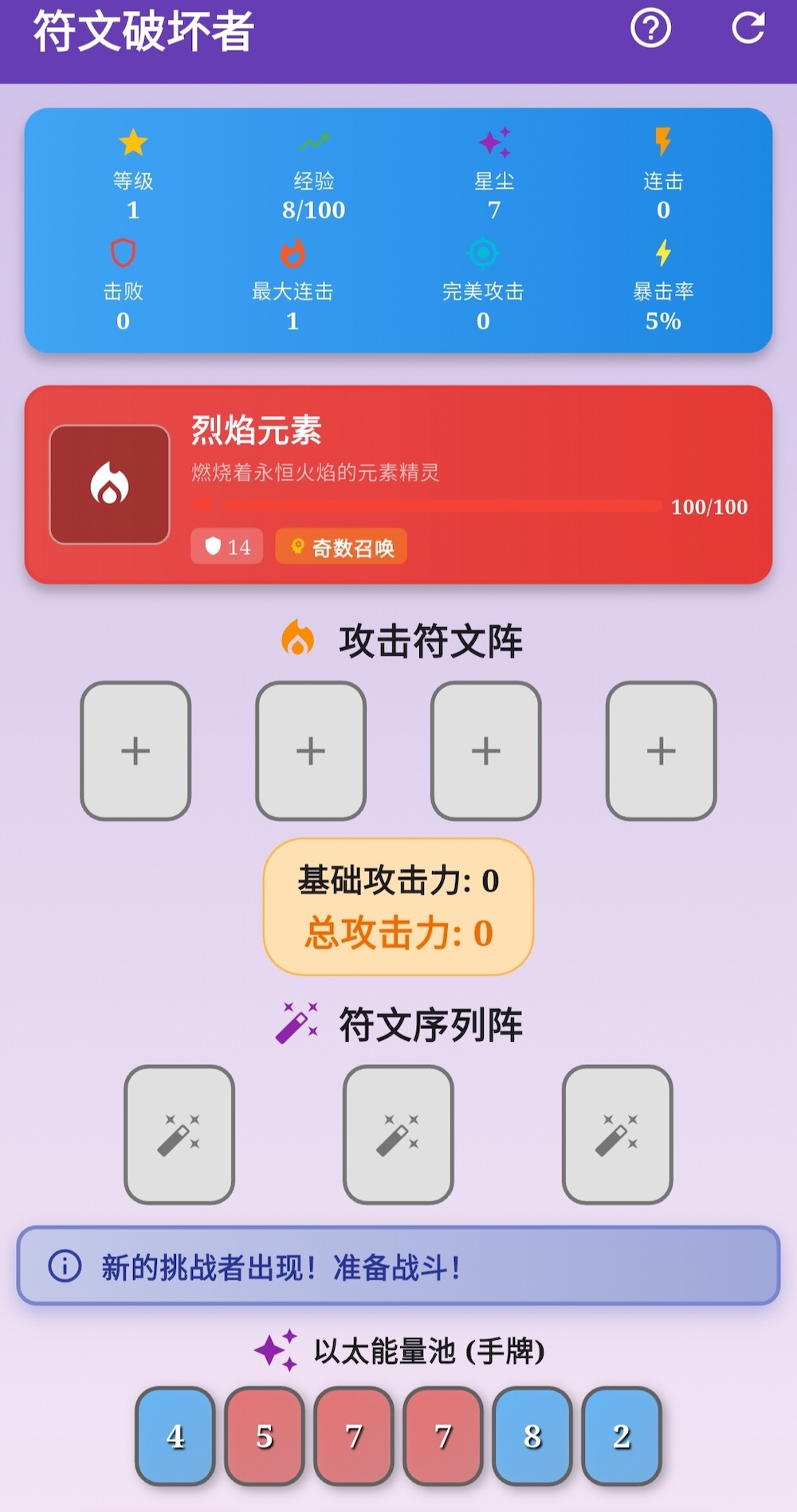
Task: Tap the refresh icon to restart
Action: [748, 29]
